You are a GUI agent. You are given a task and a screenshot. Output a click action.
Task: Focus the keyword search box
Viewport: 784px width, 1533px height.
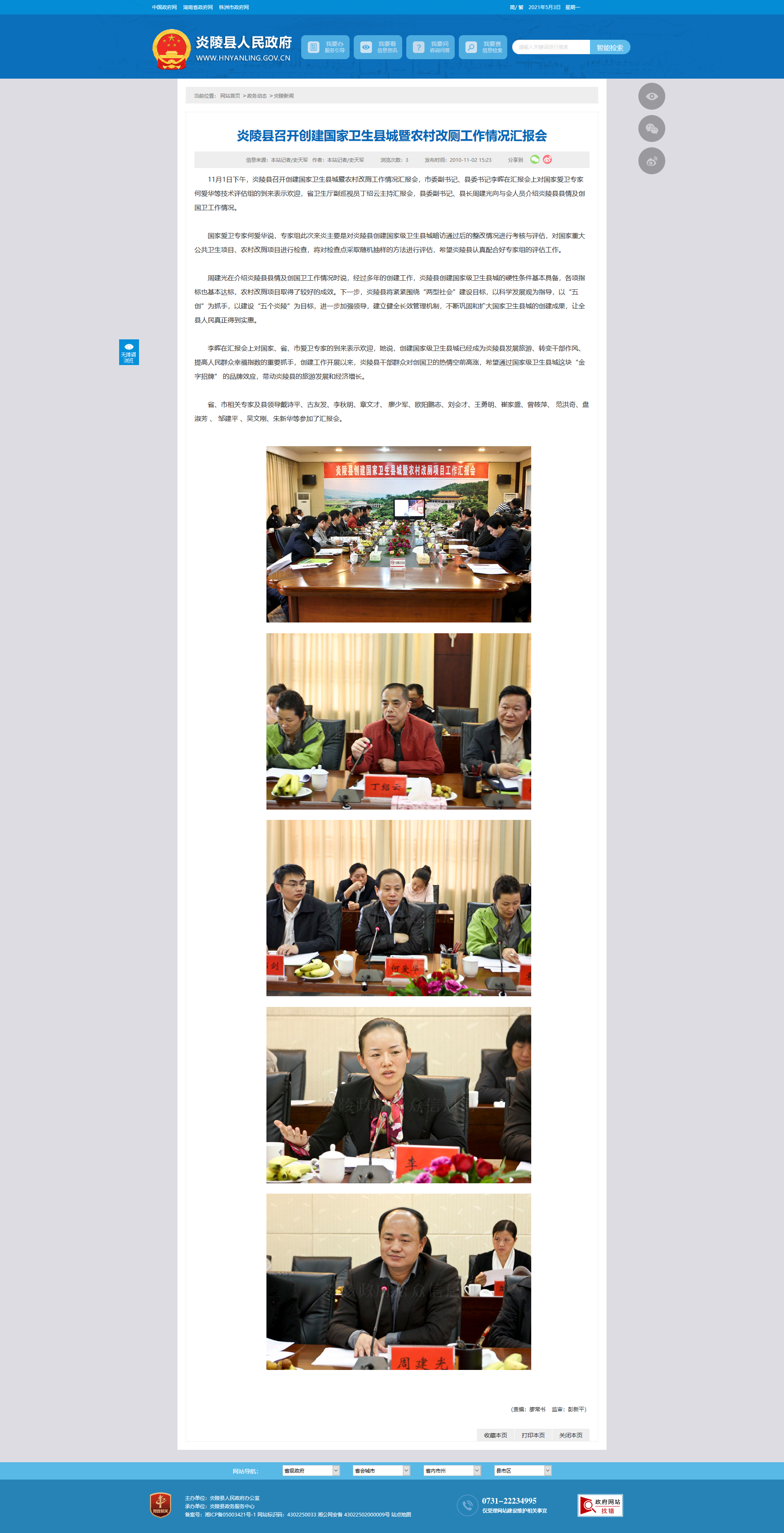551,47
